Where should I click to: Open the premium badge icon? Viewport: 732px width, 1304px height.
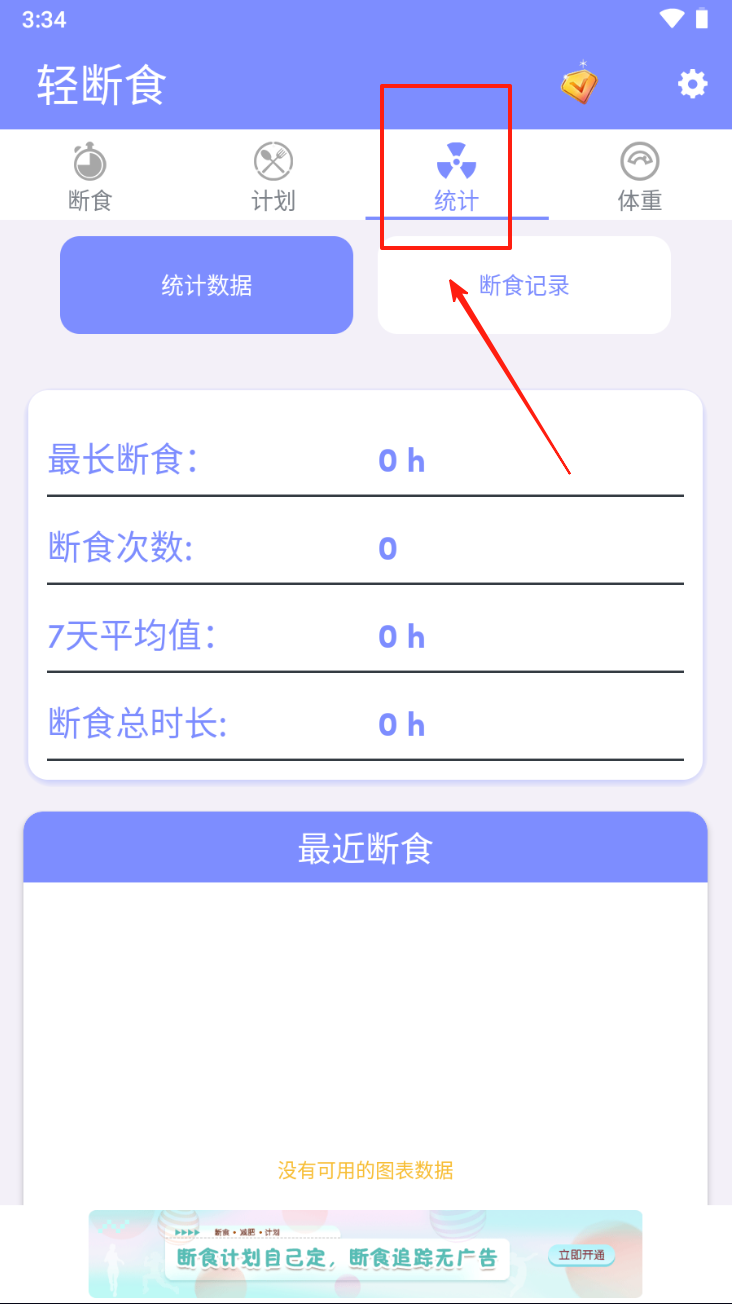coord(579,84)
